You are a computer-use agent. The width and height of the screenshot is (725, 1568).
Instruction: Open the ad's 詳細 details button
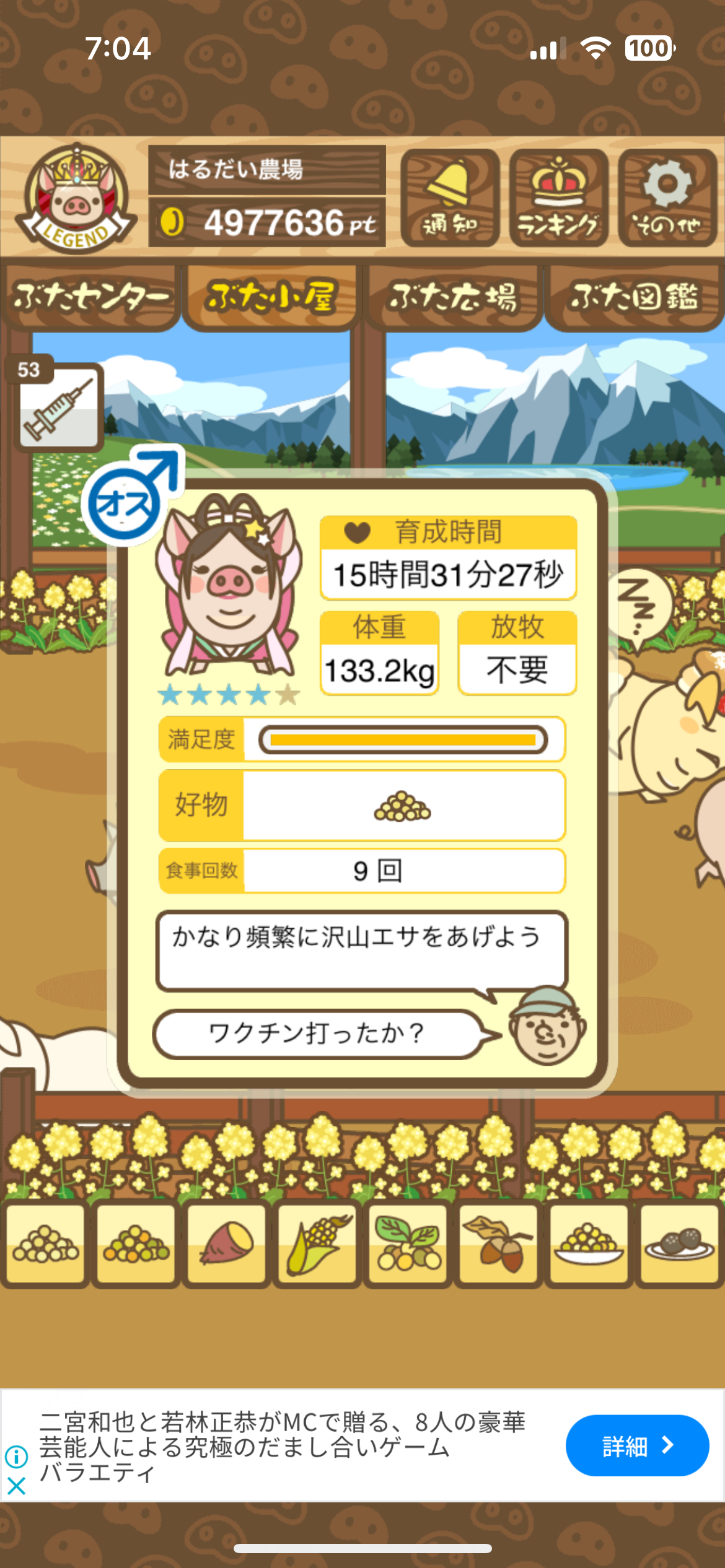(x=636, y=1445)
